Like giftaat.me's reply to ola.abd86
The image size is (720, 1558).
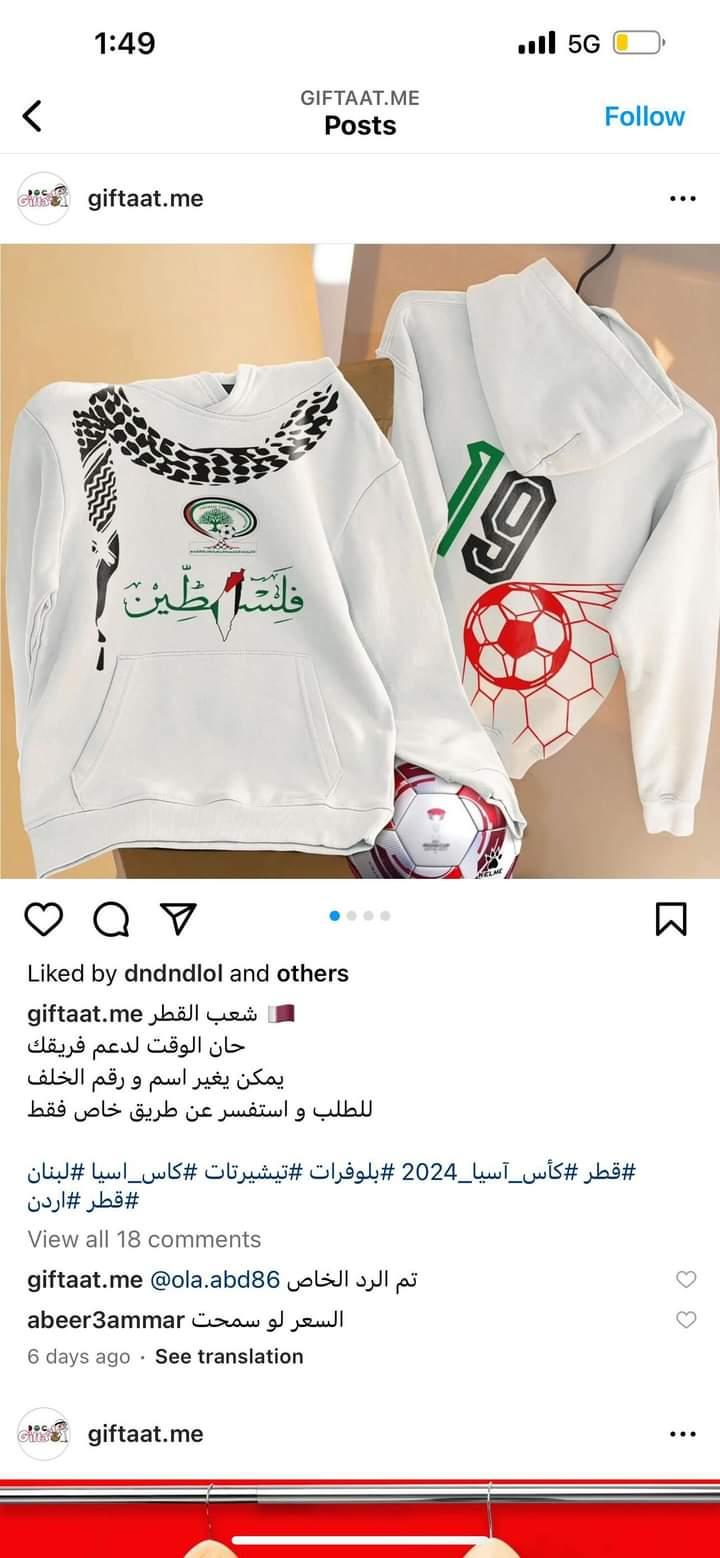[686, 1279]
